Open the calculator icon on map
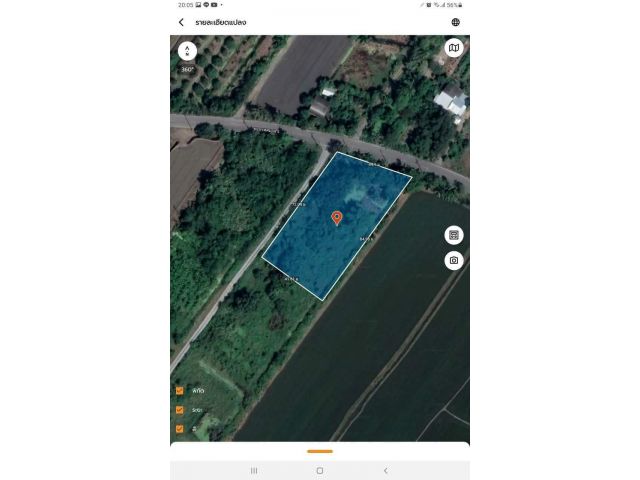The image size is (640, 480). [x=454, y=235]
